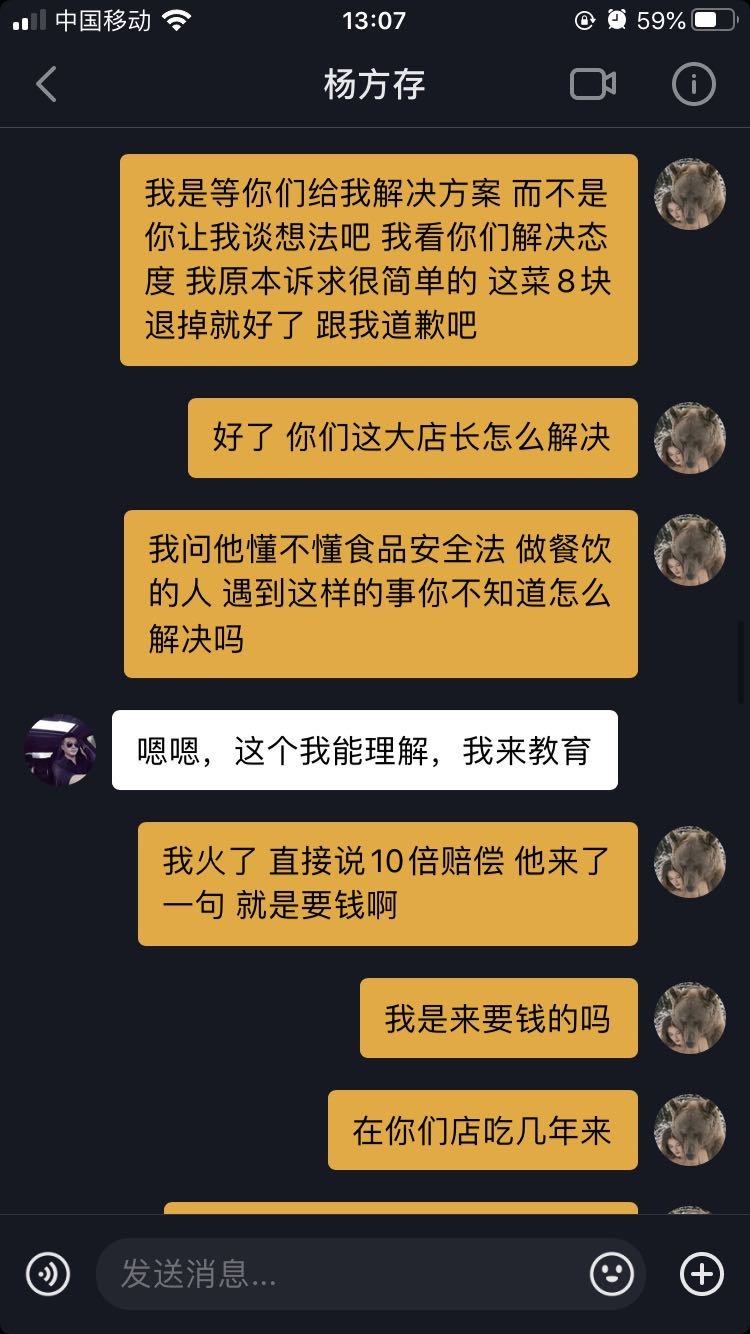
Task: Open my avatar beside 我是来要钱的吗
Action: point(689,1018)
